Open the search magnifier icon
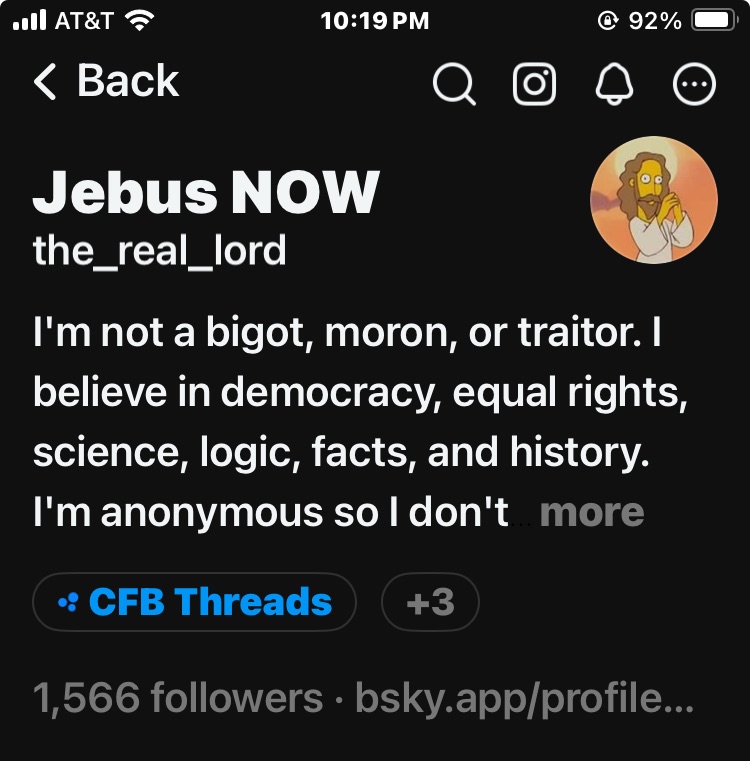750x761 pixels. click(x=454, y=85)
